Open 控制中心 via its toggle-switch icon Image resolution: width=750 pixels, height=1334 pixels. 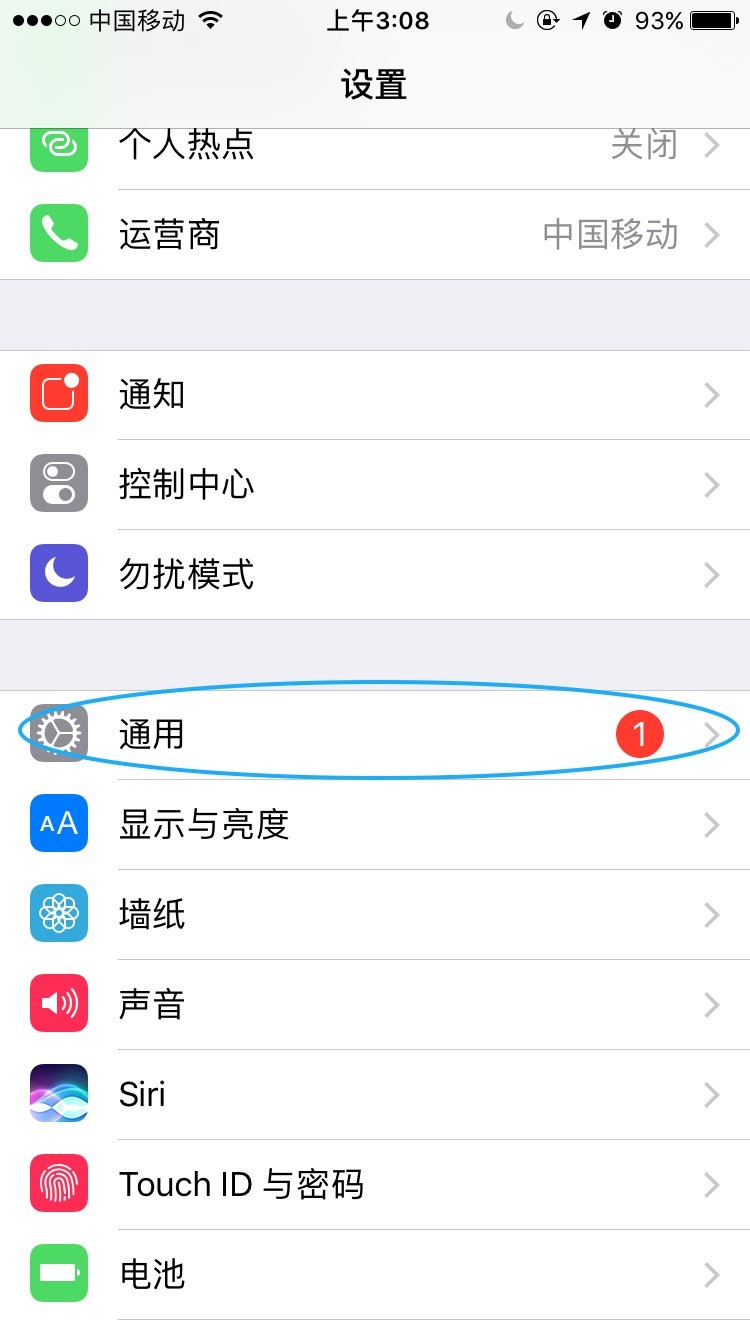tap(58, 484)
